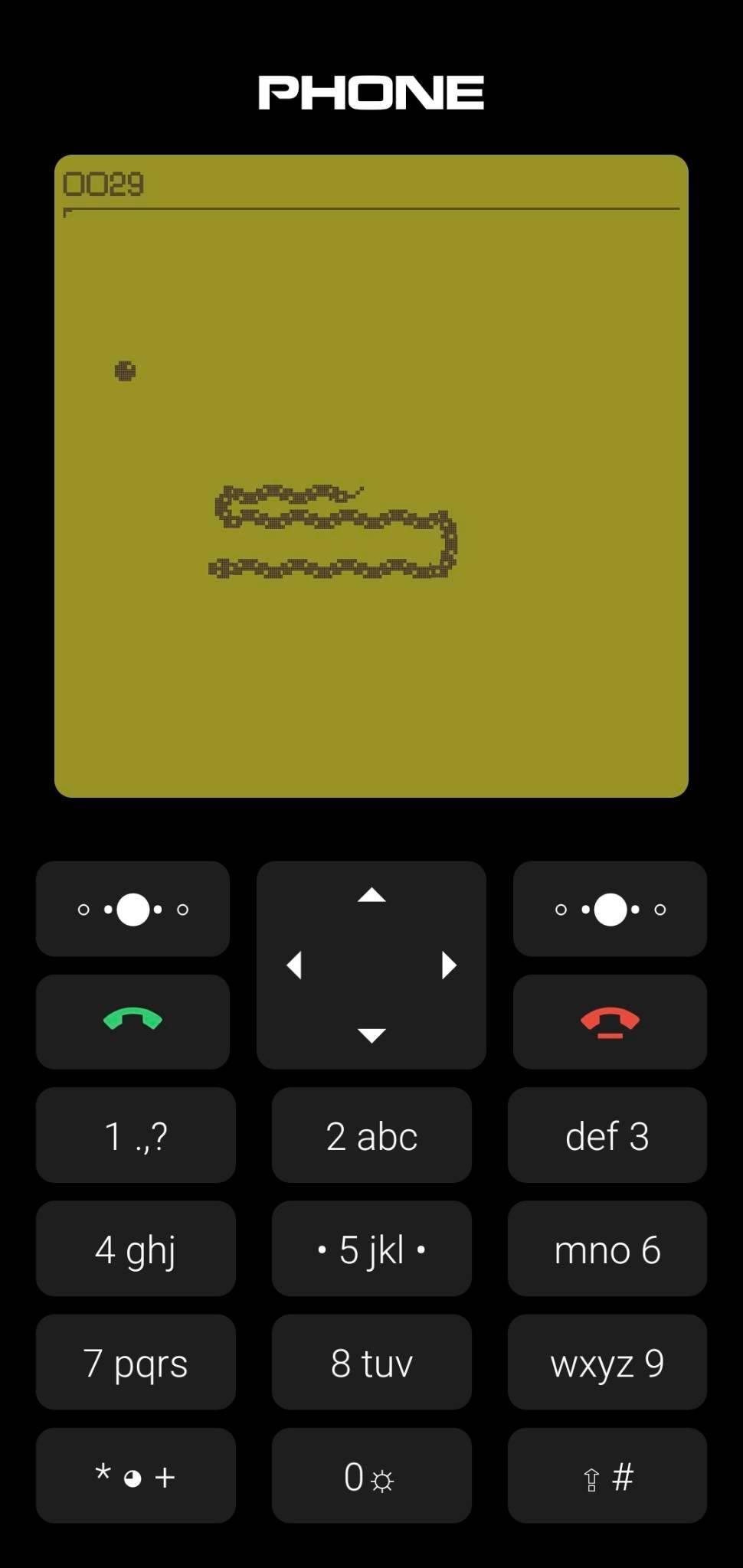Viewport: 743px width, 1568px height.
Task: Tap the green call button
Action: (133, 1021)
